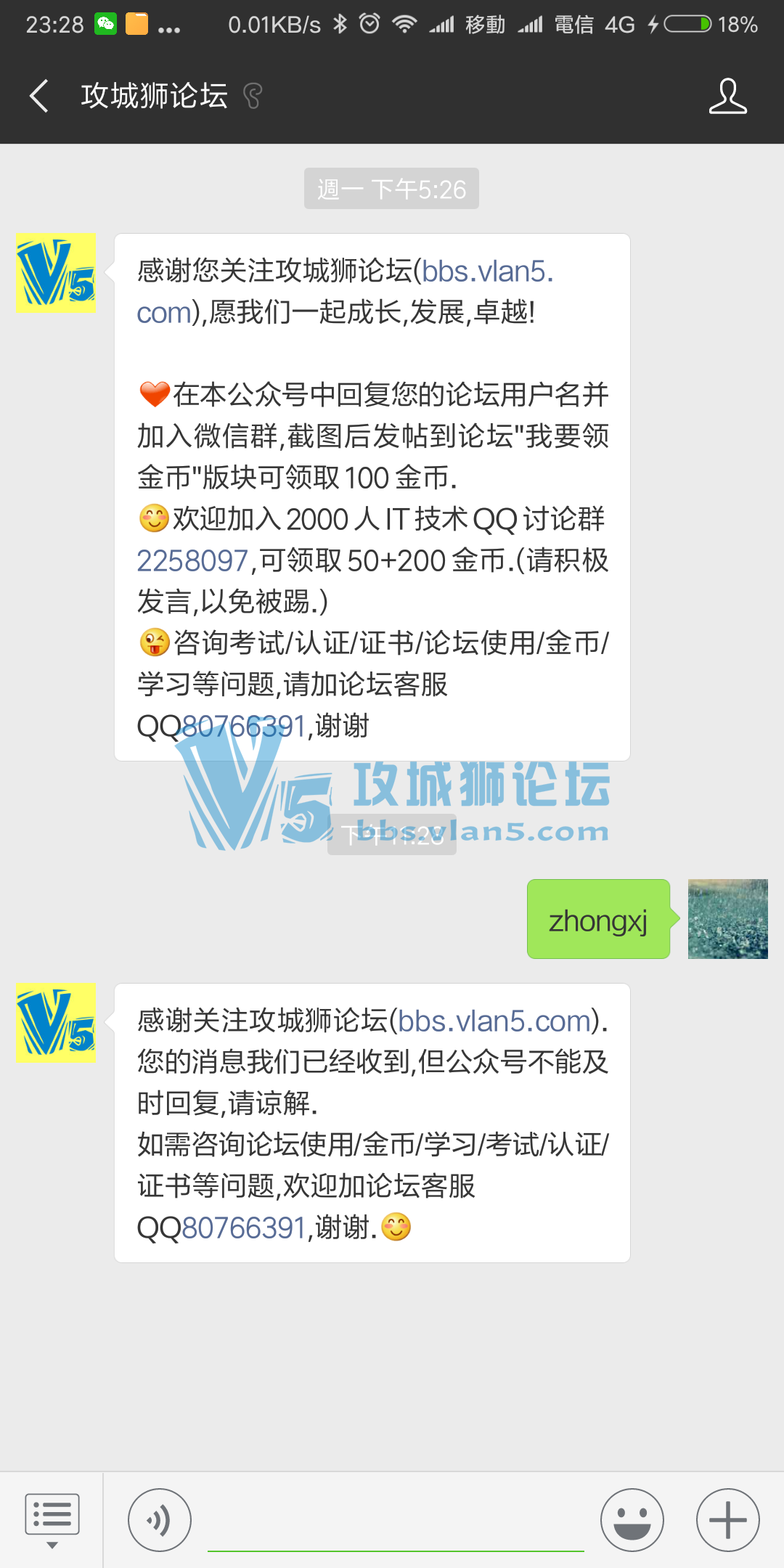Open my own avatar beside zhongxj
Screen dimensions: 784x1568
click(x=727, y=919)
